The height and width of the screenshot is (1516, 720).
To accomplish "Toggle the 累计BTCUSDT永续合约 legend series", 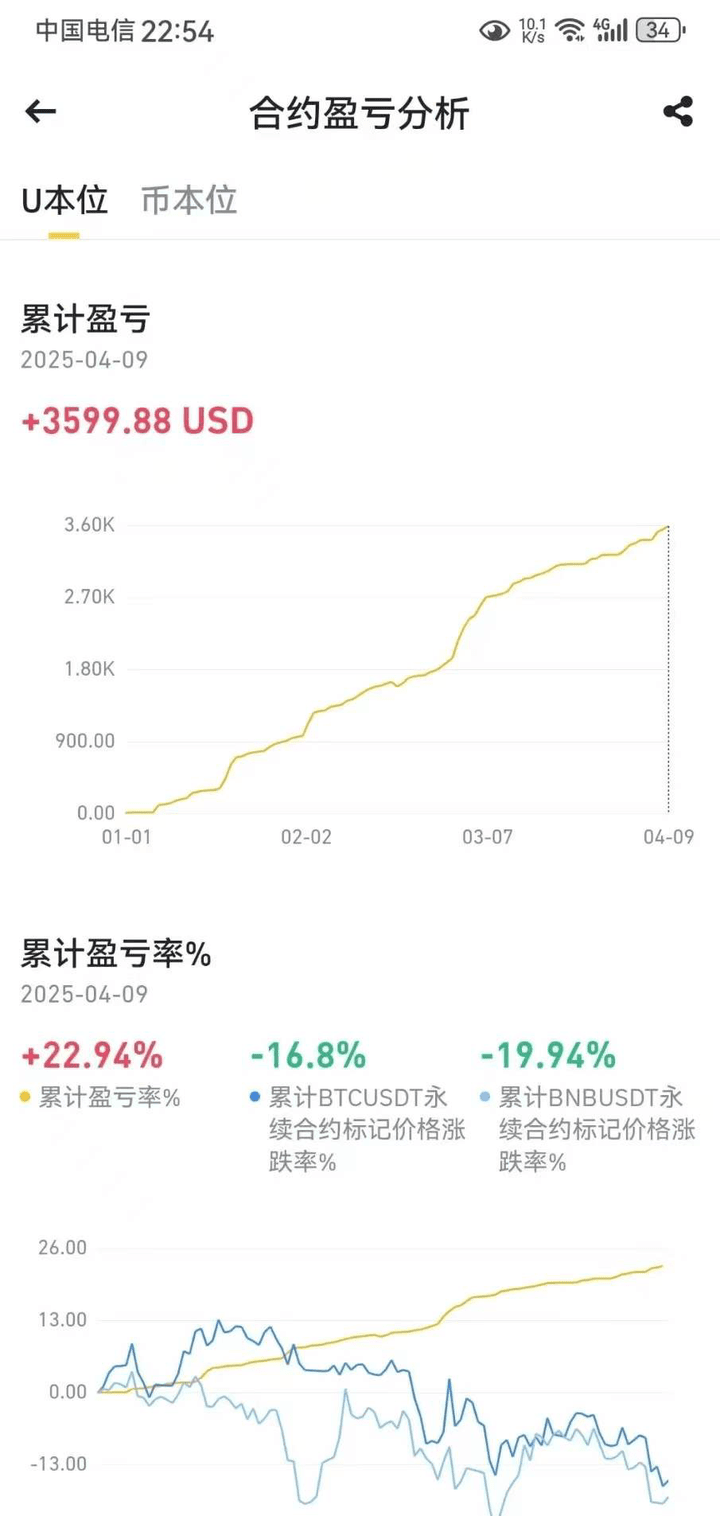I will [x=358, y=1130].
